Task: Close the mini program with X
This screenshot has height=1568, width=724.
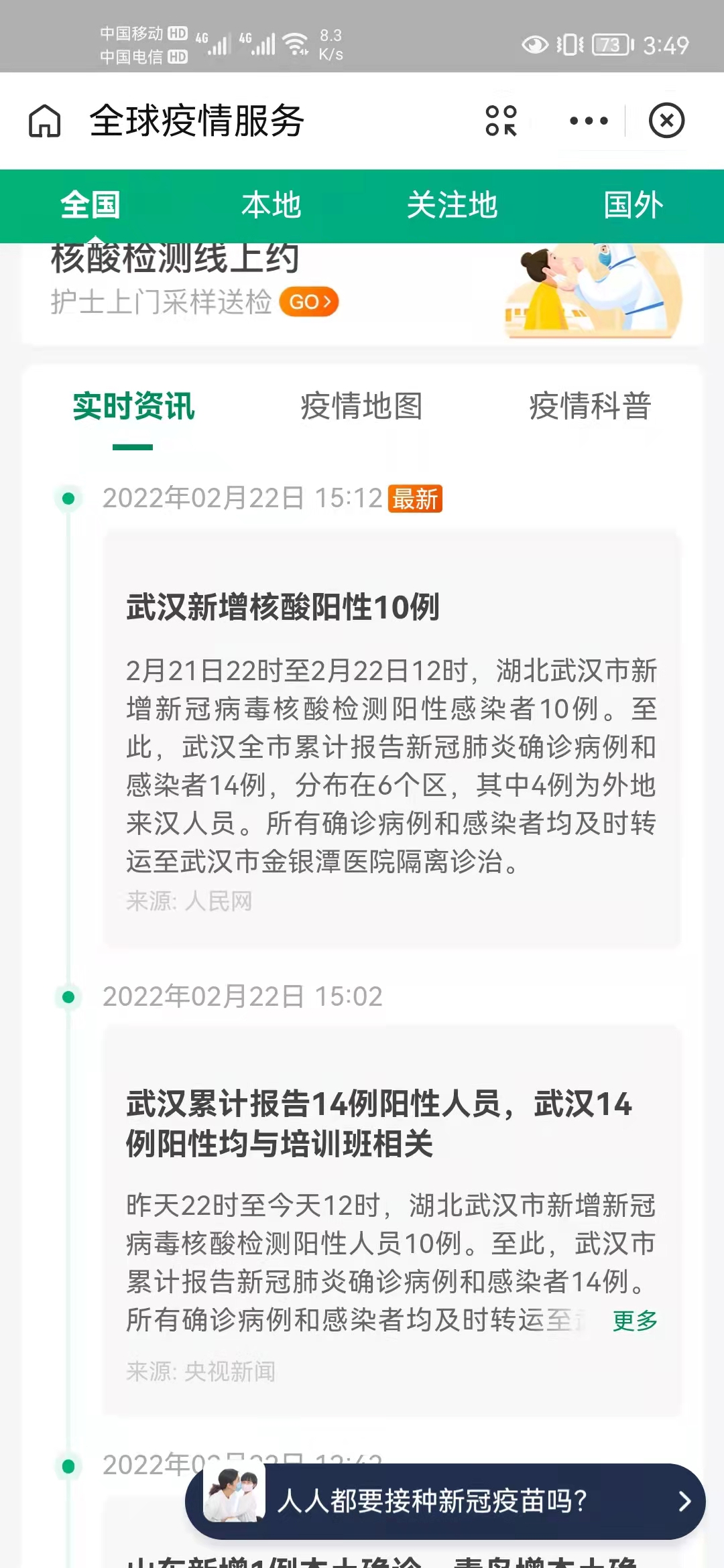Action: (x=666, y=121)
